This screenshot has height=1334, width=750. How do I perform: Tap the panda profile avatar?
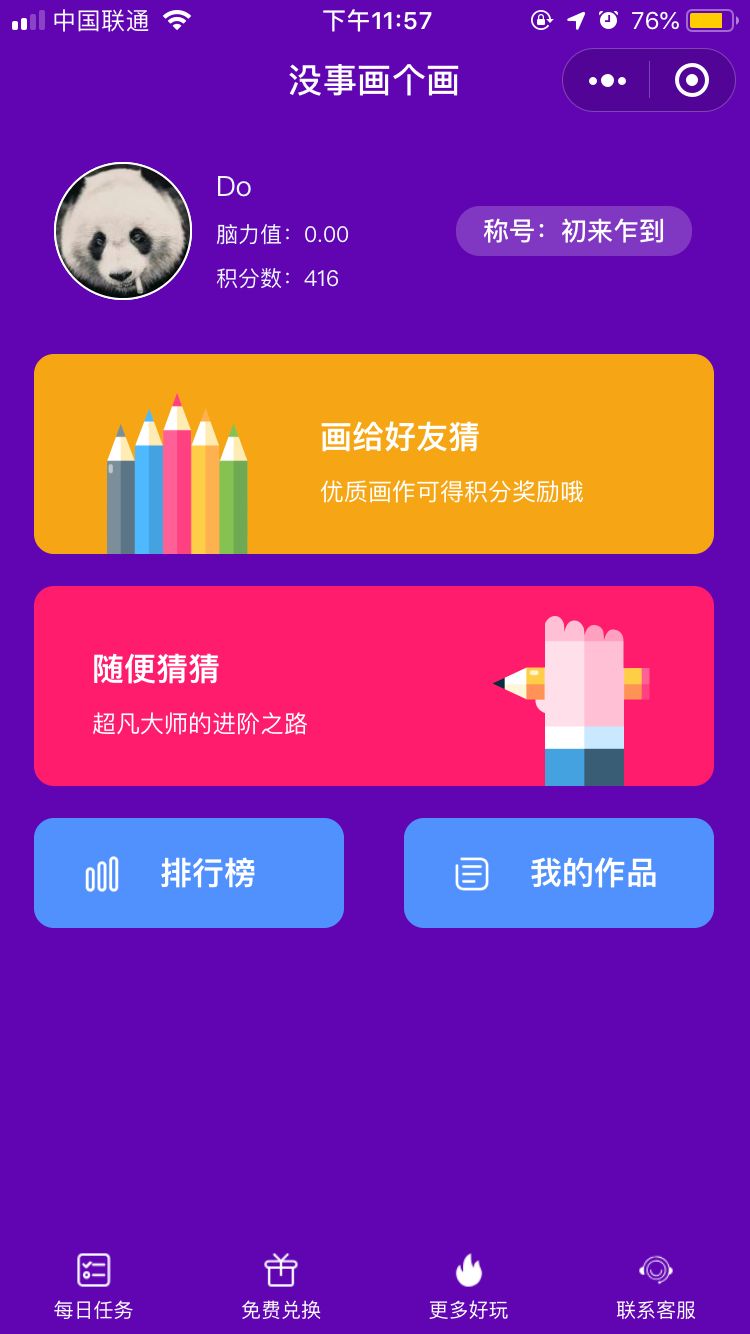(123, 231)
